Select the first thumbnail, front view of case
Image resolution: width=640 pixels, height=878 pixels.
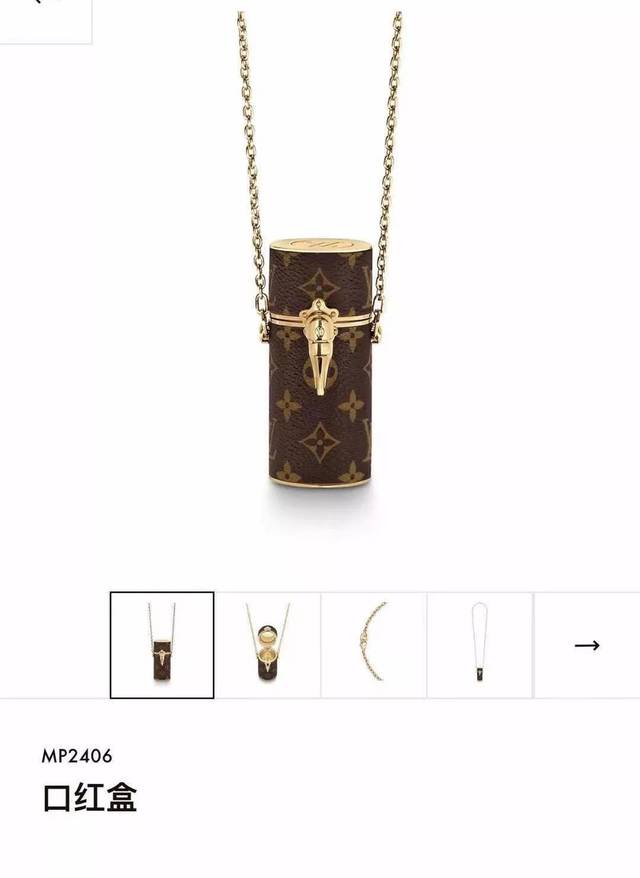pyautogui.click(x=161, y=645)
